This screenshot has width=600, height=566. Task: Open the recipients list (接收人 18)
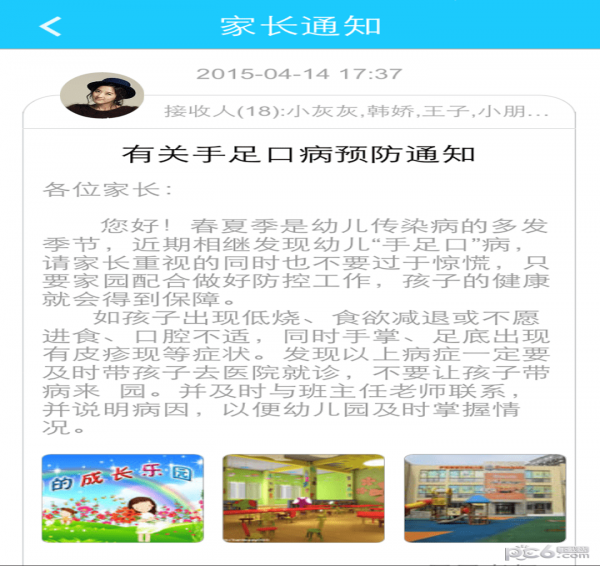[355, 110]
